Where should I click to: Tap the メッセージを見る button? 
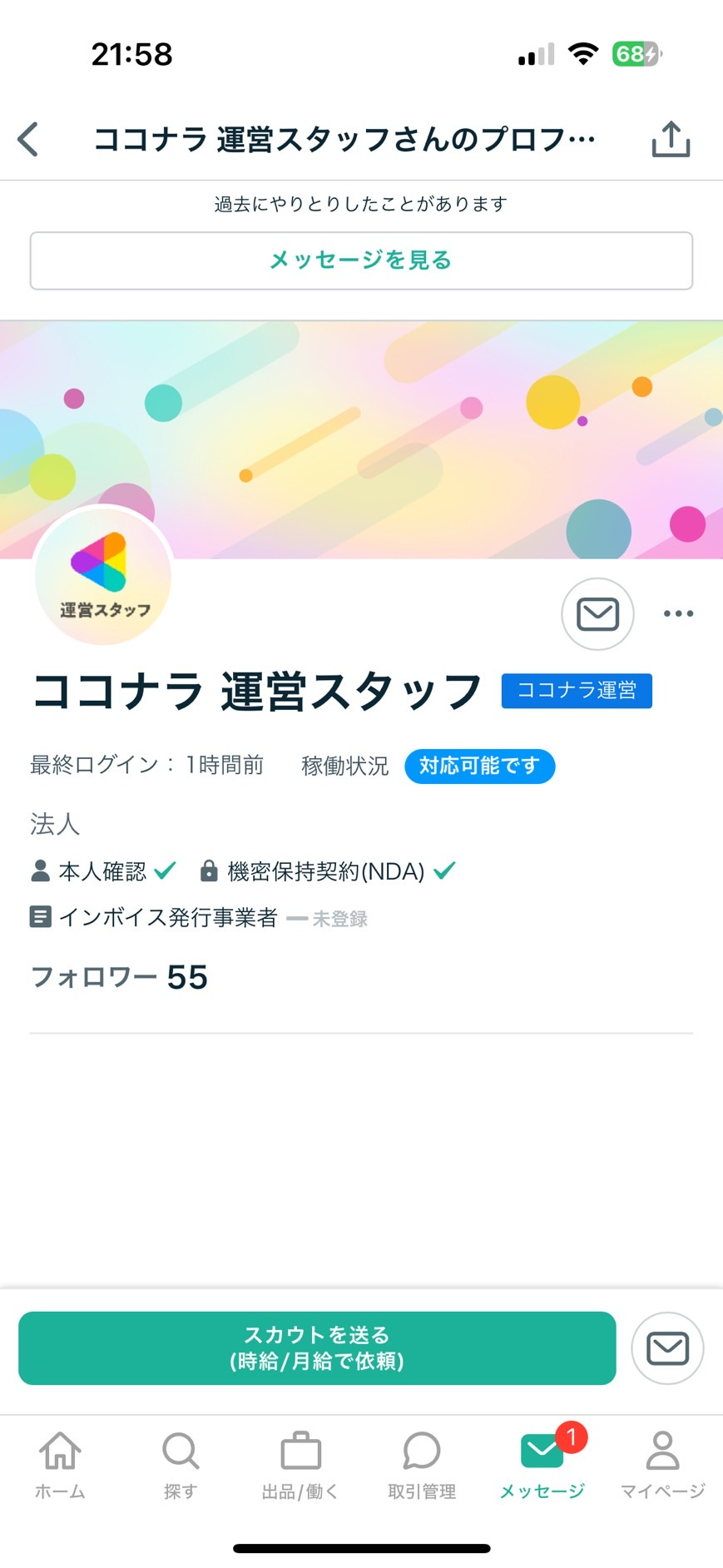[361, 260]
